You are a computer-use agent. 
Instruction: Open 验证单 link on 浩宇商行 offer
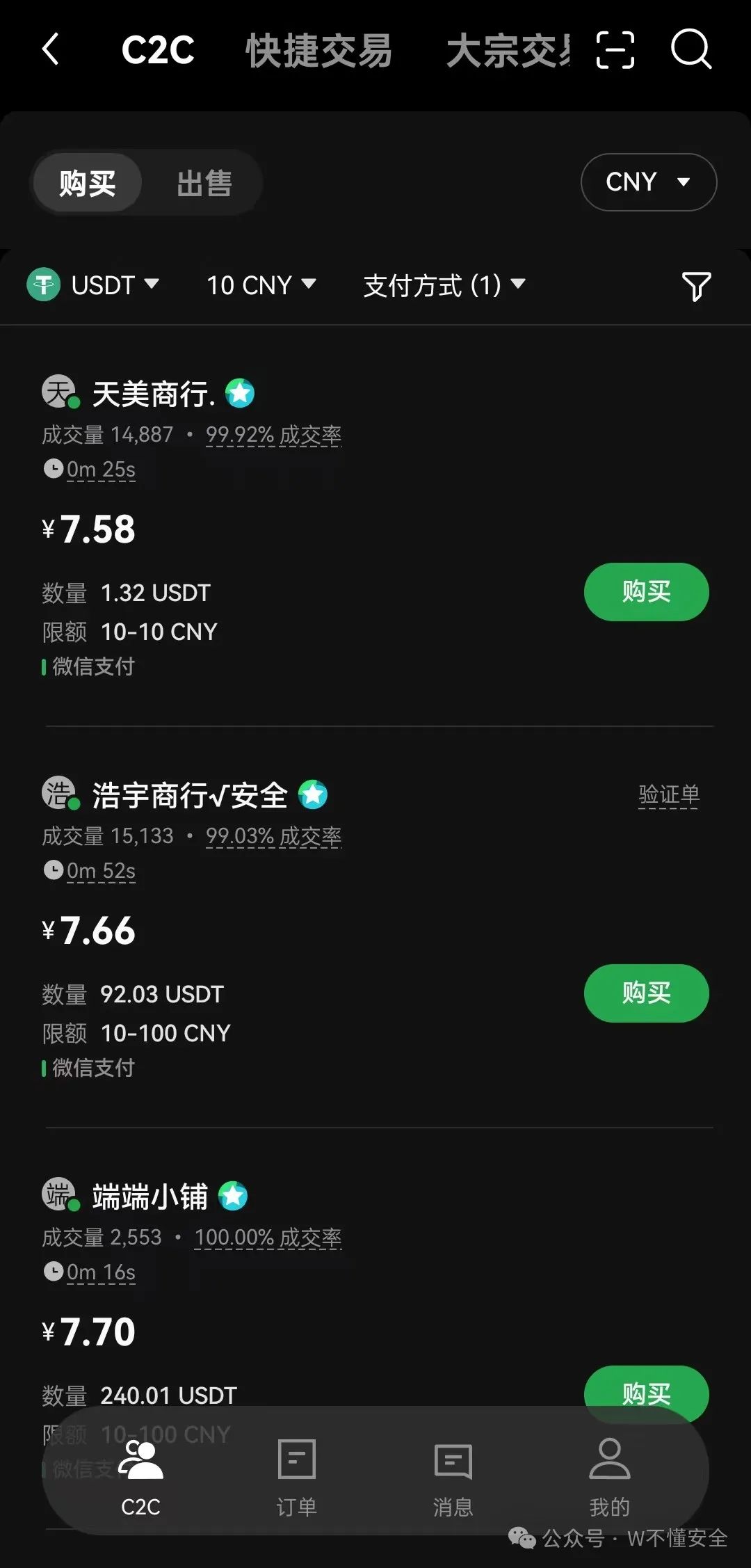tap(669, 794)
